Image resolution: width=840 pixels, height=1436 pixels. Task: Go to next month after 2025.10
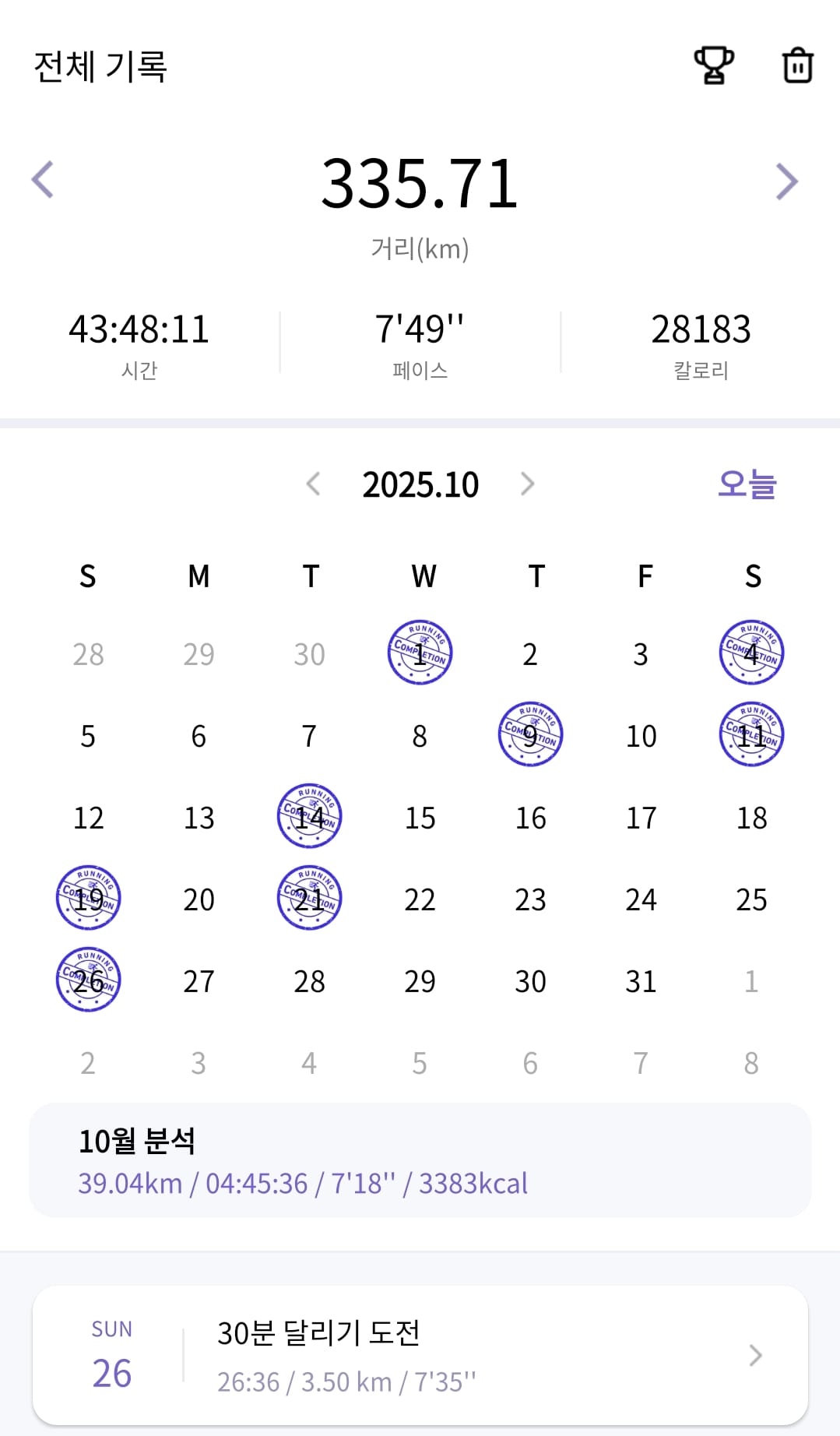coord(527,484)
